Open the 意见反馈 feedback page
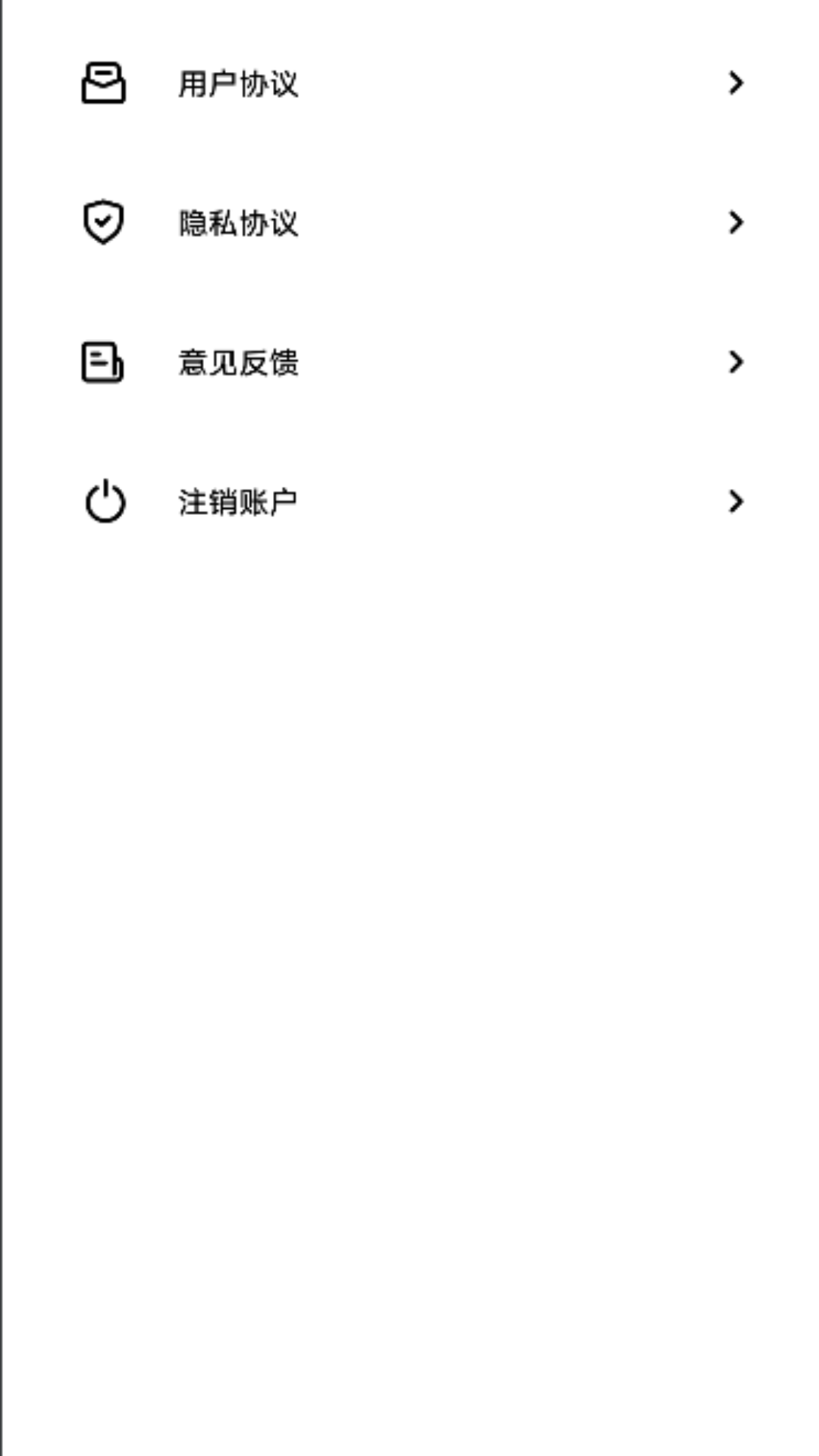Screen dimensions: 819x1456 click(239, 363)
